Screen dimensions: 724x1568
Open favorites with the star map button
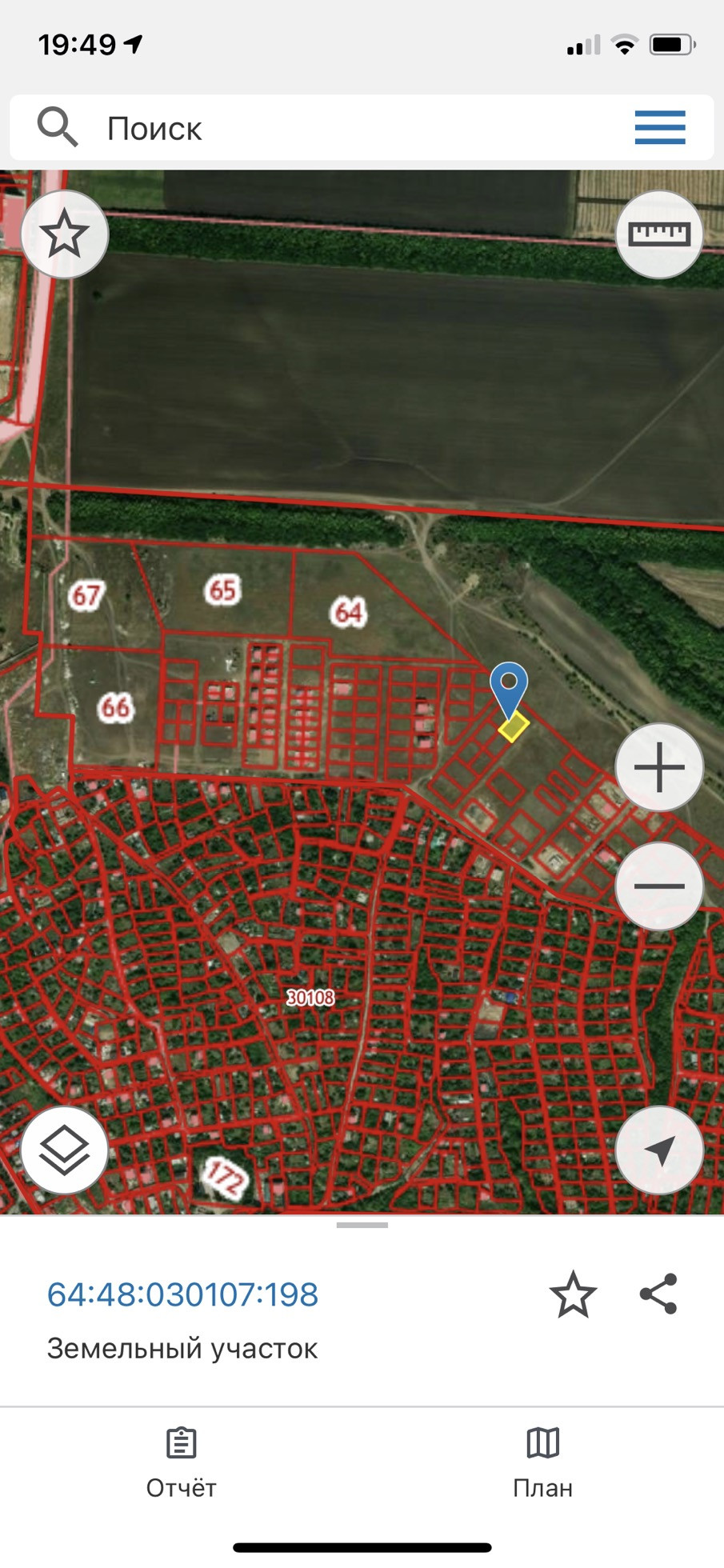(x=65, y=234)
